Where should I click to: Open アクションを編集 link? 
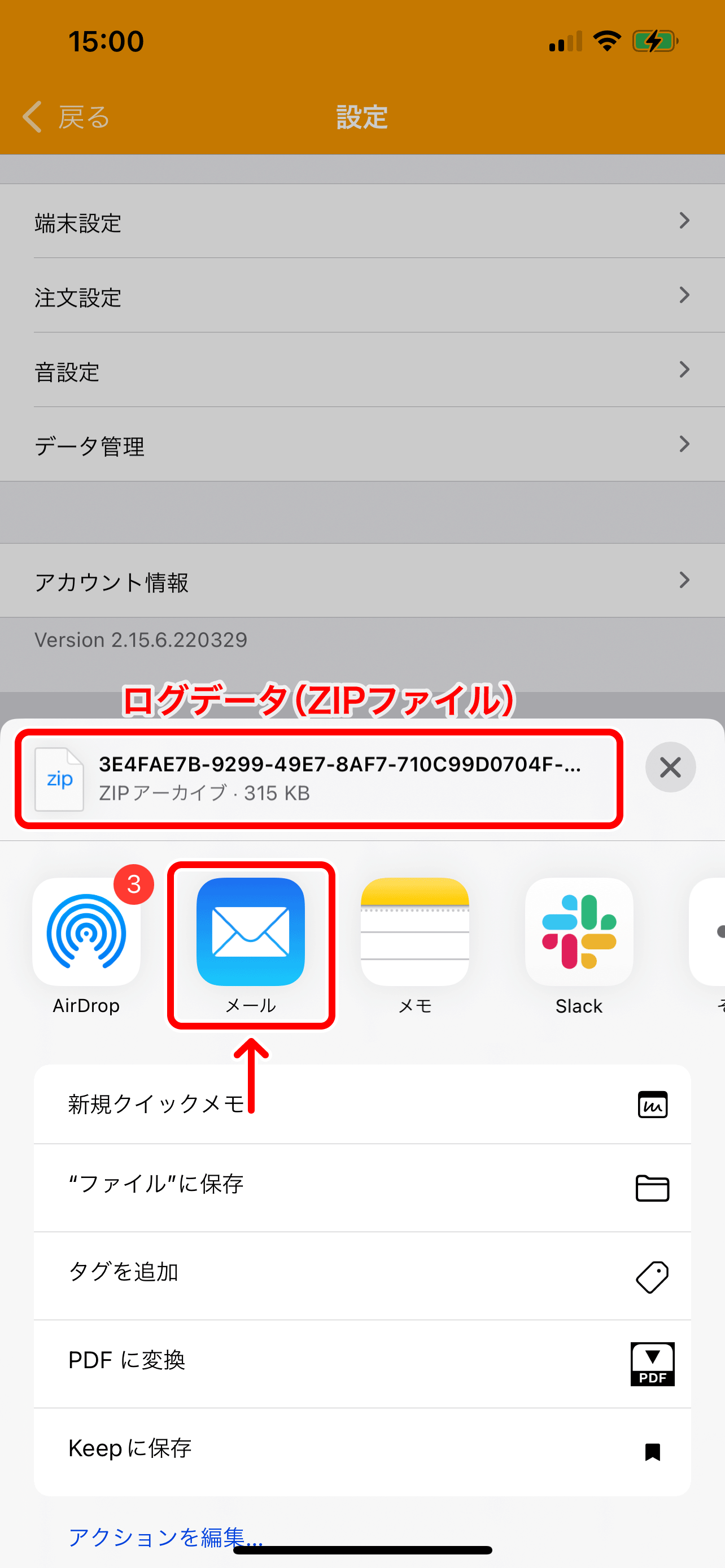coord(164,1536)
